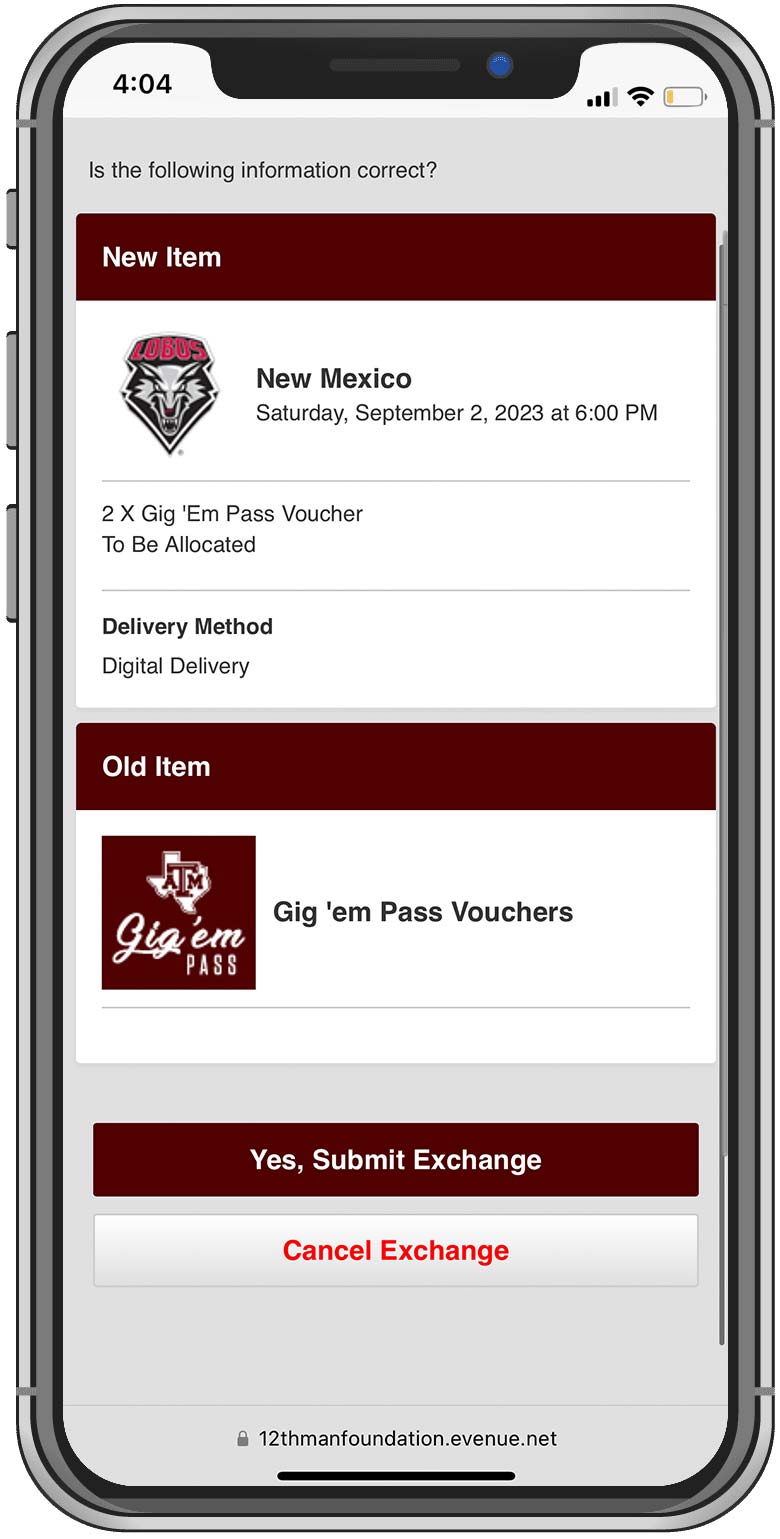Tap the lock icon next to the URL
The width and height of the screenshot is (780, 1539).
tap(243, 1437)
